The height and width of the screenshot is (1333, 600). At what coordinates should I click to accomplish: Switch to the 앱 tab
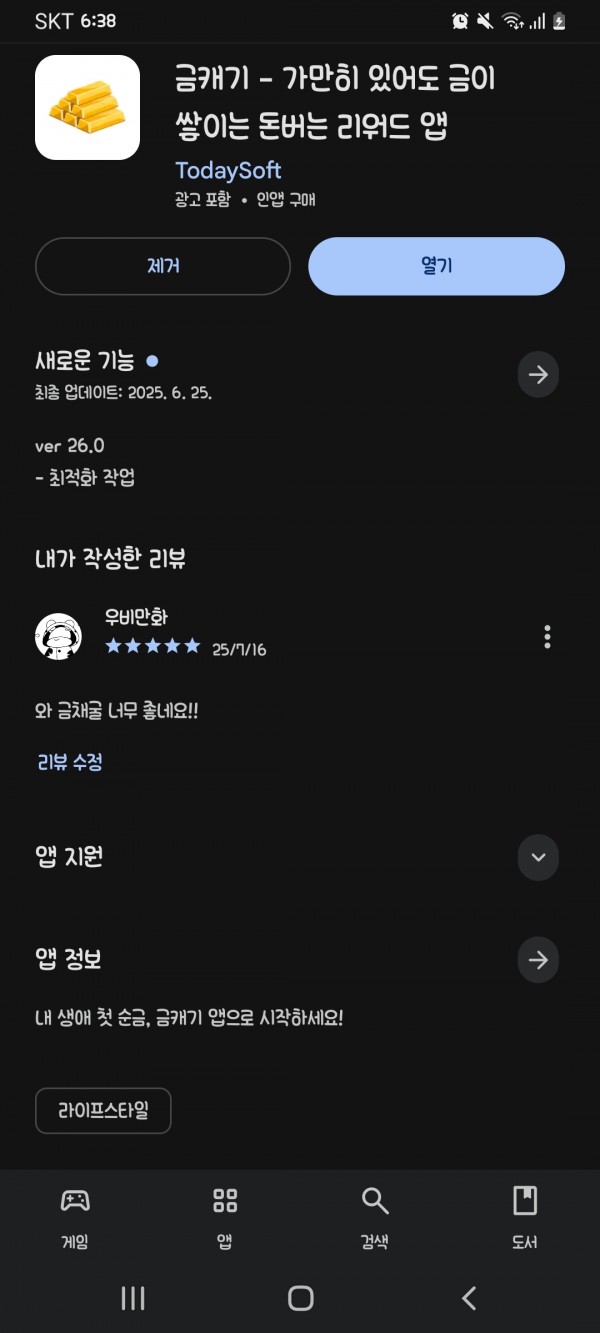pyautogui.click(x=225, y=1217)
